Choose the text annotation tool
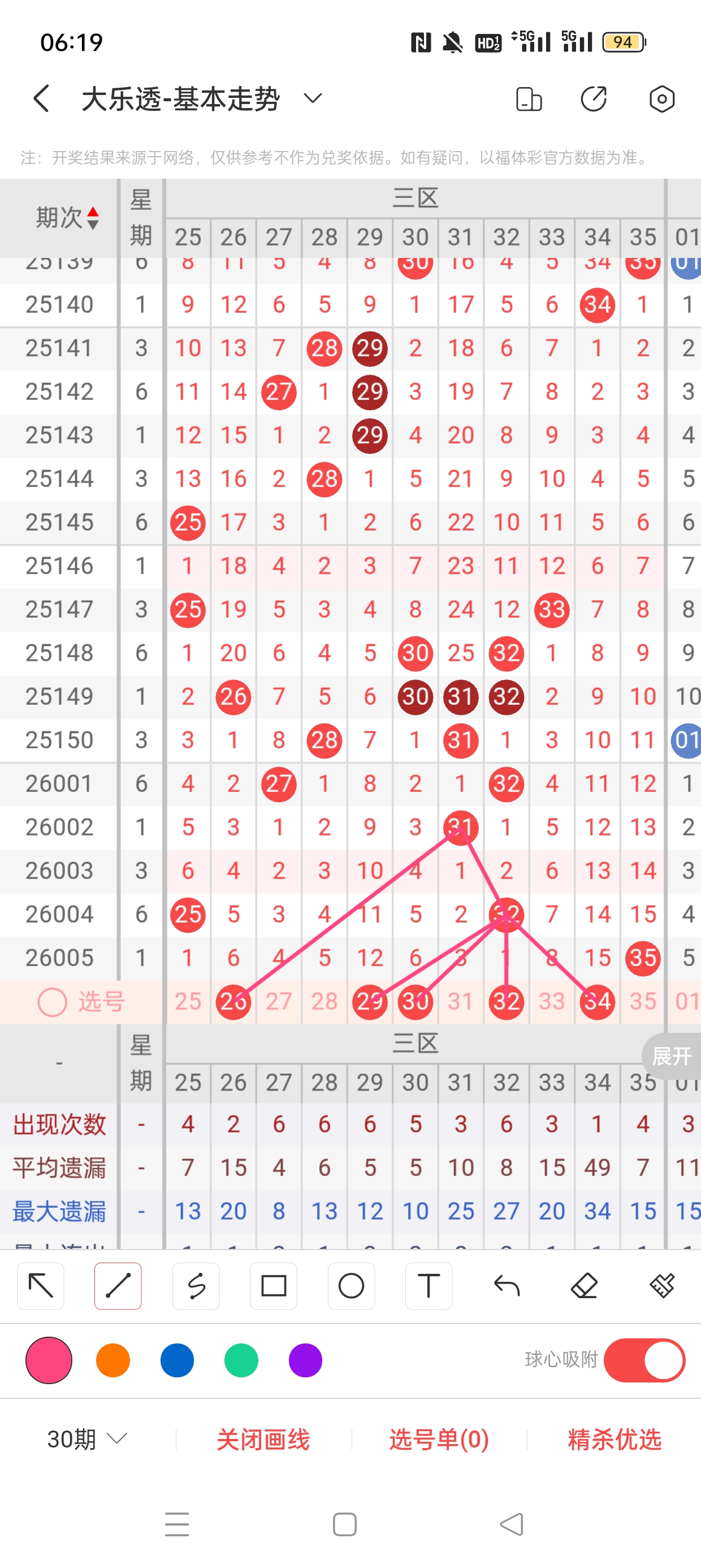 [x=429, y=1286]
